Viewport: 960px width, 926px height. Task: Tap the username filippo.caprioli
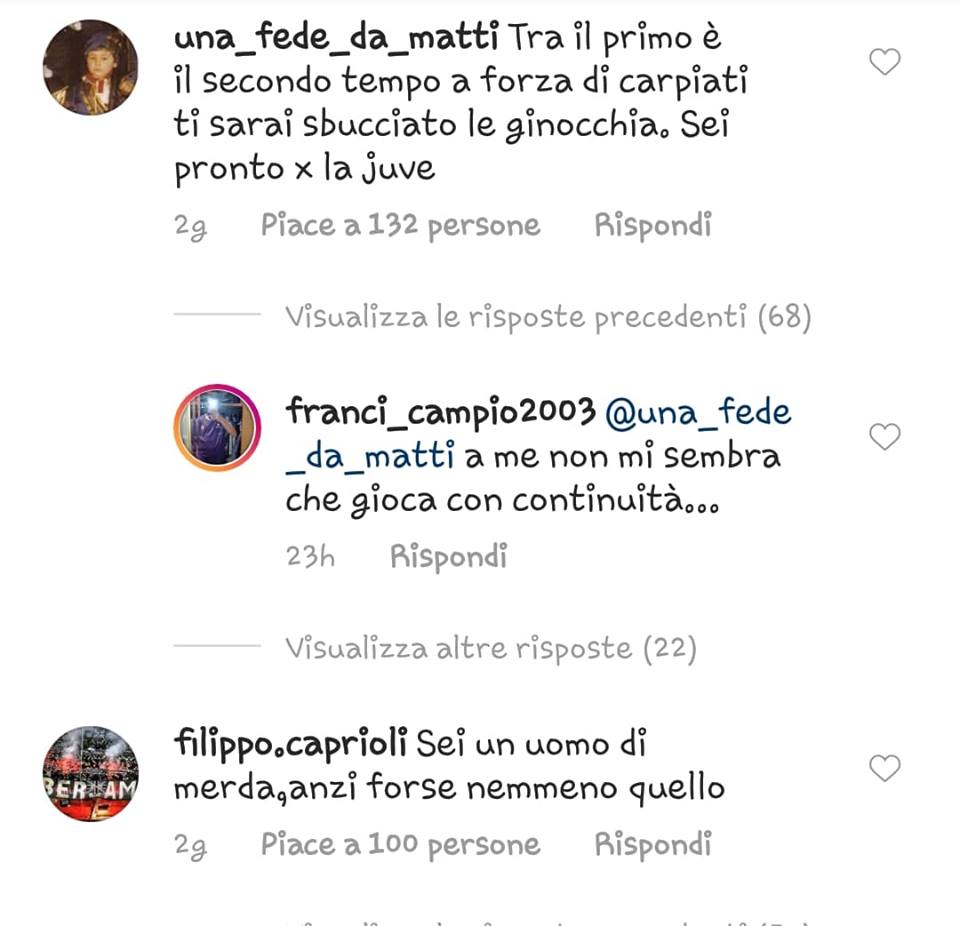coord(290,744)
